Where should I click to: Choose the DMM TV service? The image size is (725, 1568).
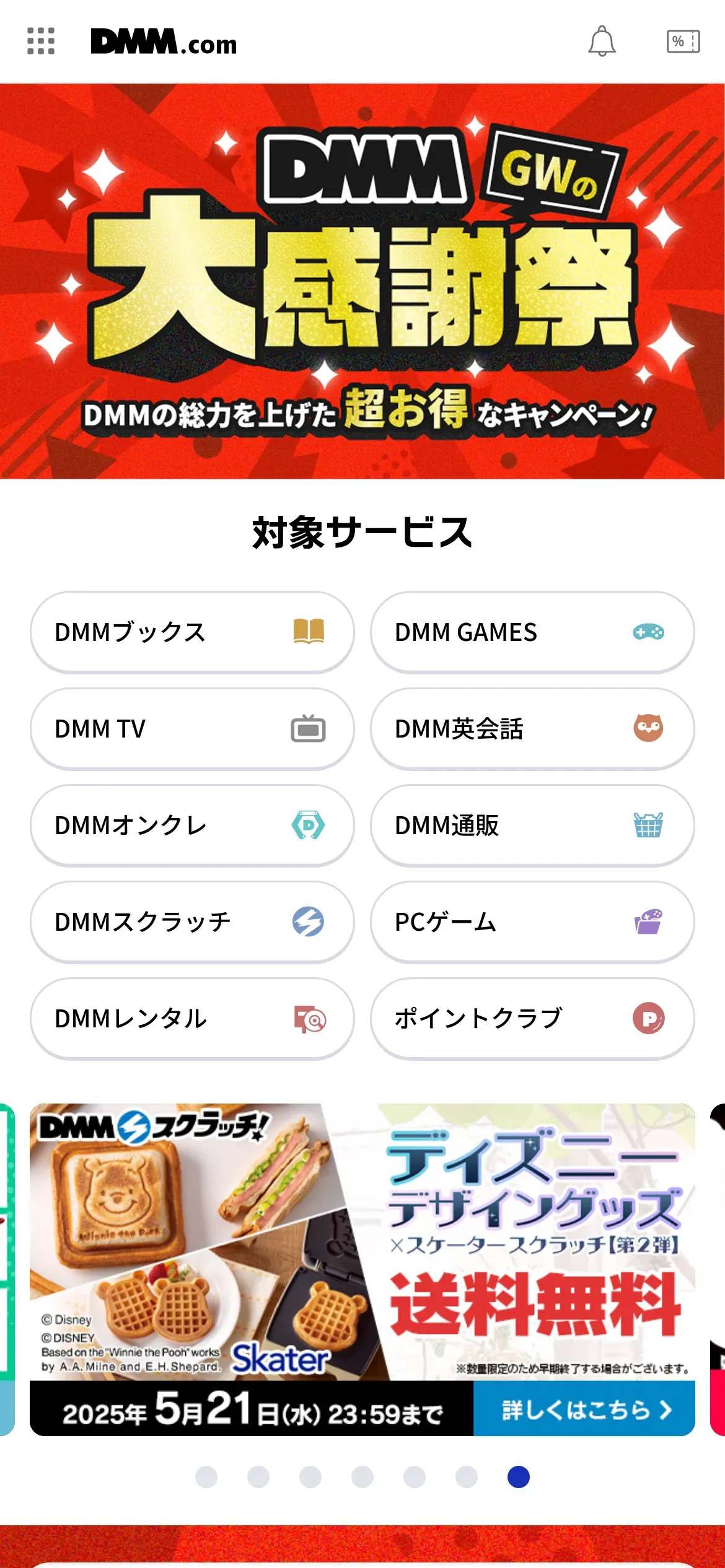pos(192,728)
